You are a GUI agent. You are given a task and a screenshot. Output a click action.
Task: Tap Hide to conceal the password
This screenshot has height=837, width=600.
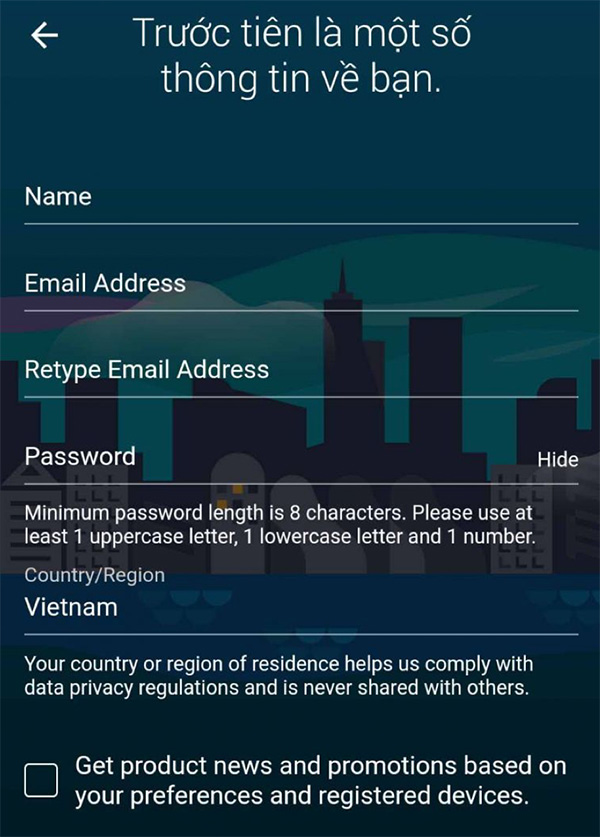coord(557,460)
